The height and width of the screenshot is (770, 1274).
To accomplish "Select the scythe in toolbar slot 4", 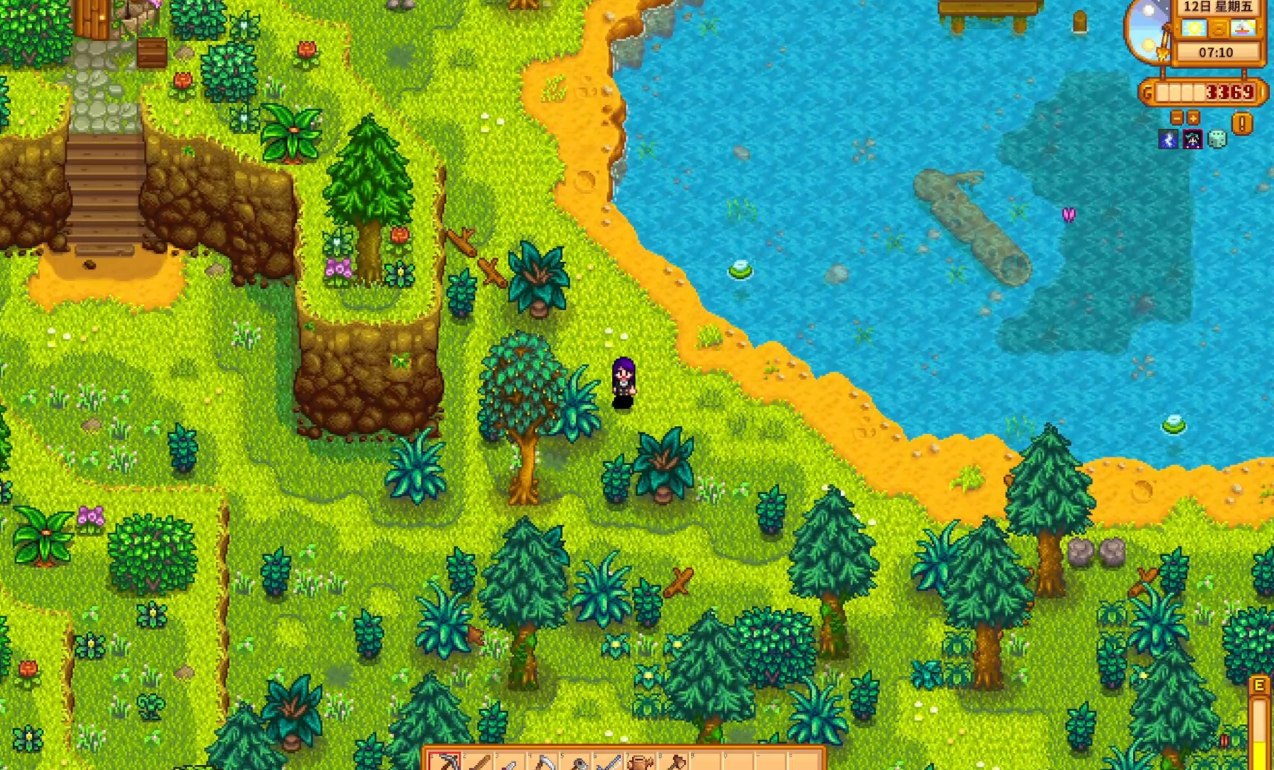I will pyautogui.click(x=544, y=762).
